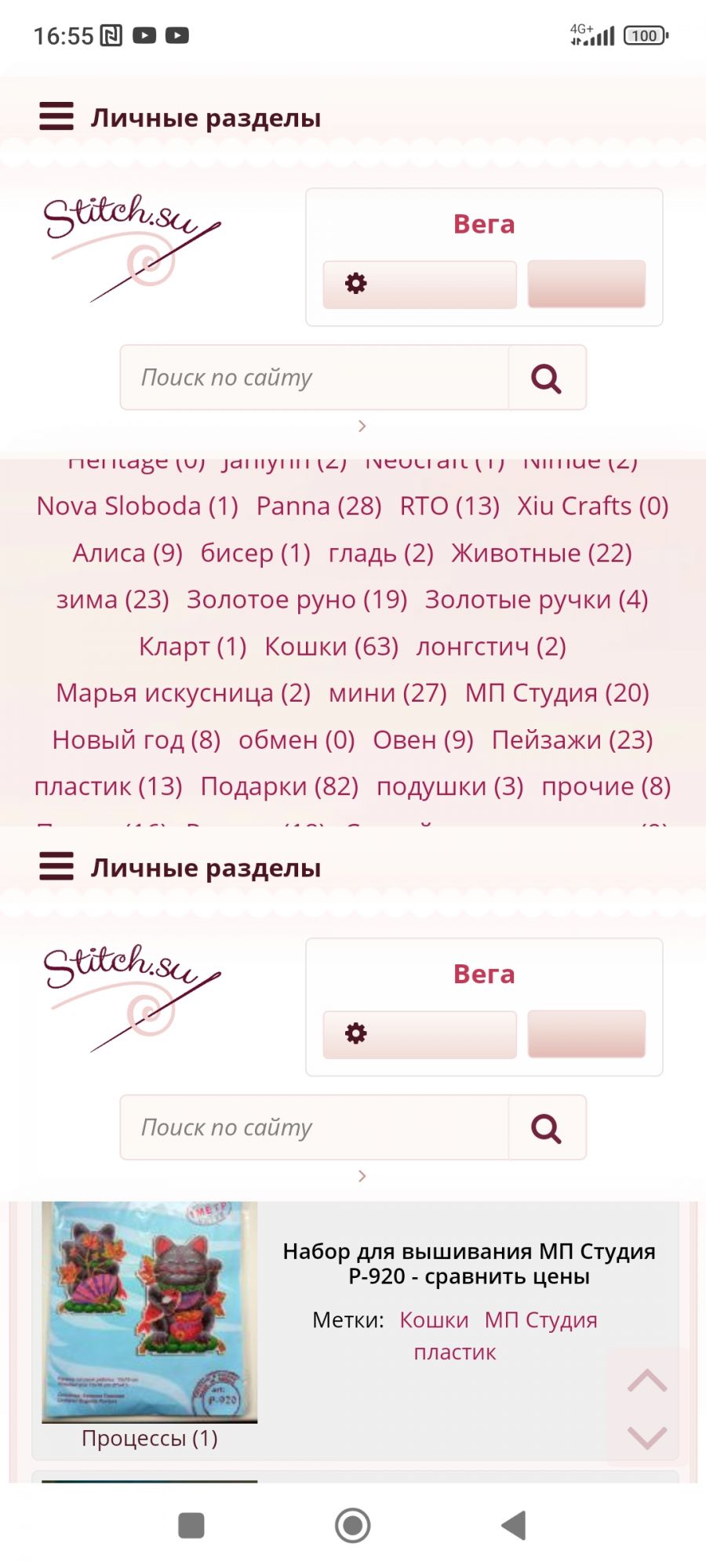The width and height of the screenshot is (706, 1568).
Task: Open the Подарки (82) tag
Action: 279,786
